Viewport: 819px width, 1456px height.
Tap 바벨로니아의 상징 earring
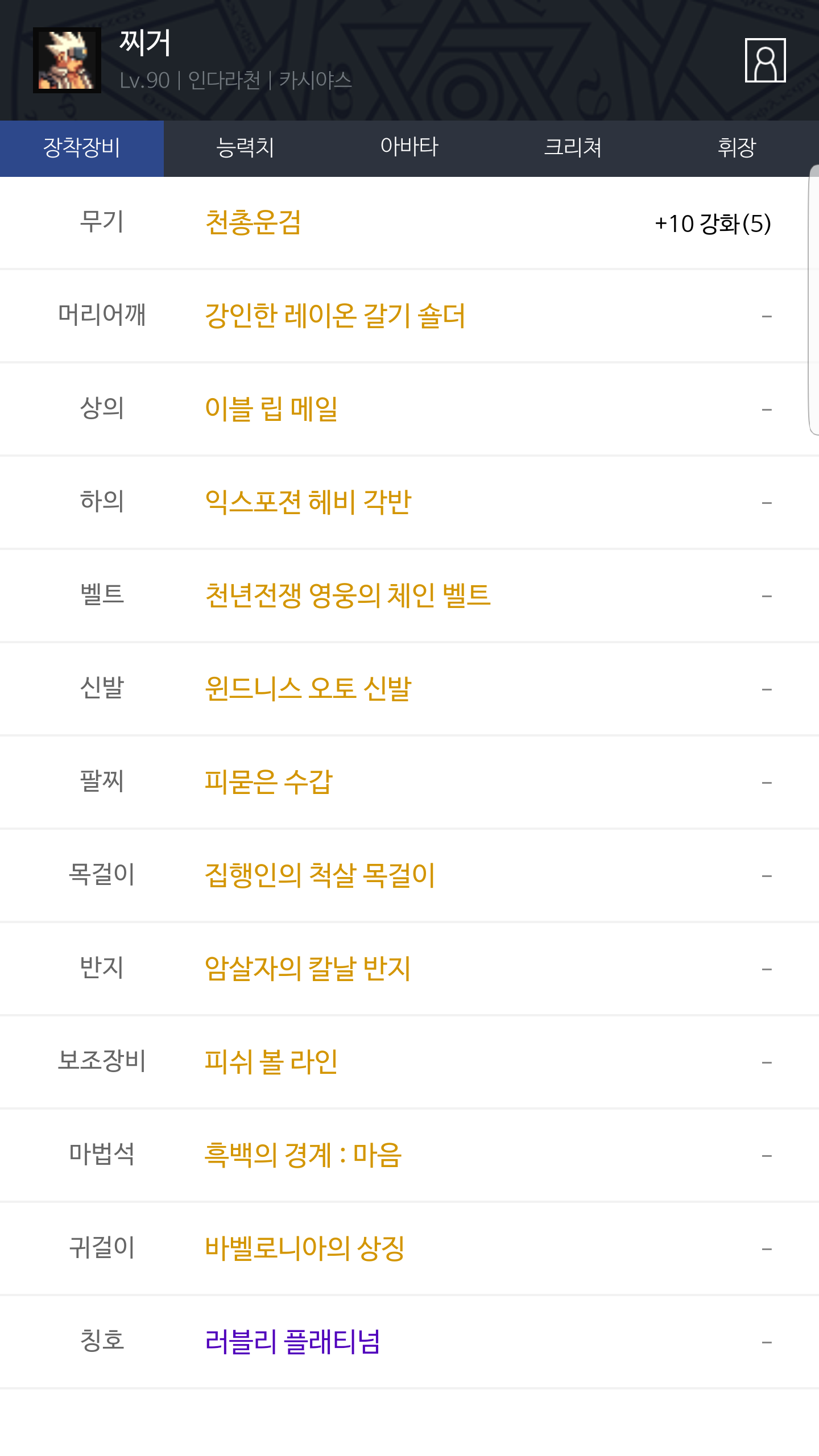[x=305, y=1248]
